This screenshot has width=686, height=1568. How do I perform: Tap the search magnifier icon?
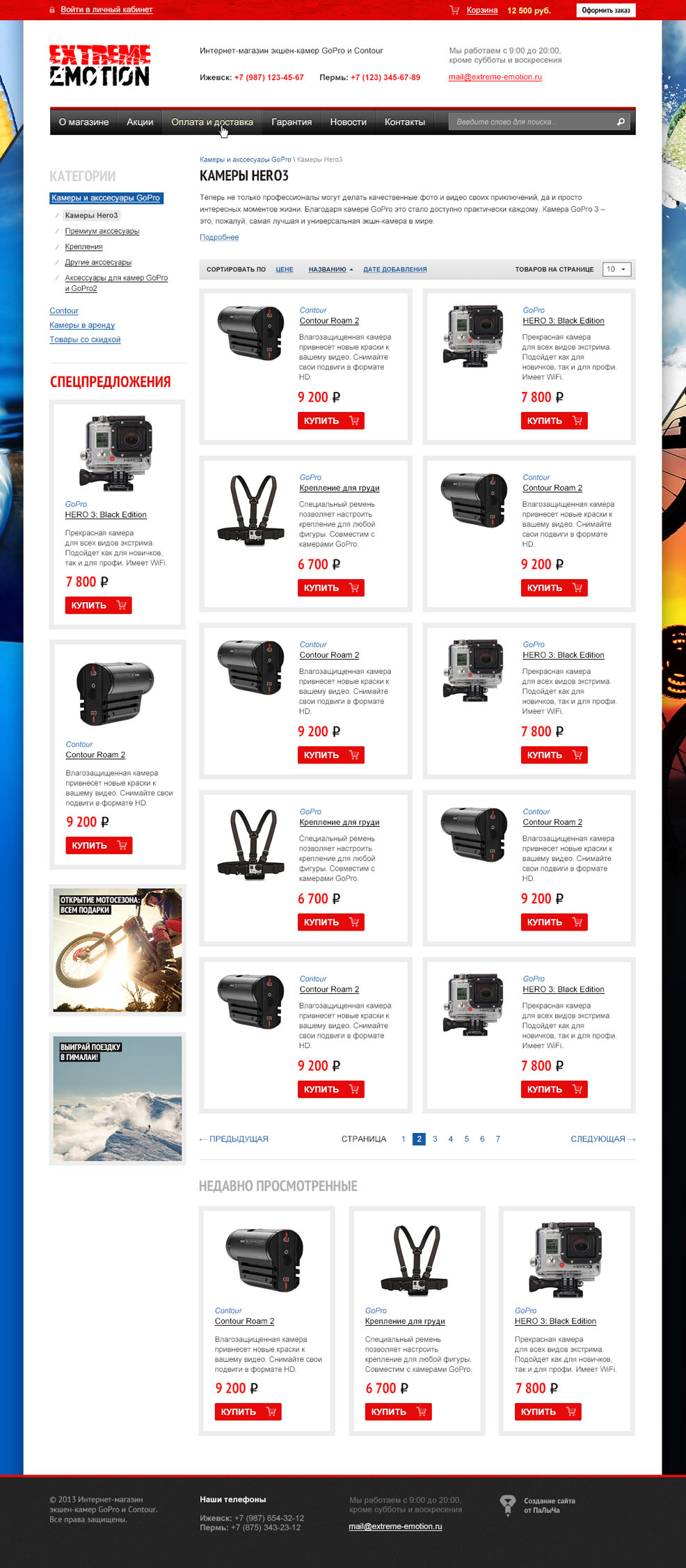621,122
